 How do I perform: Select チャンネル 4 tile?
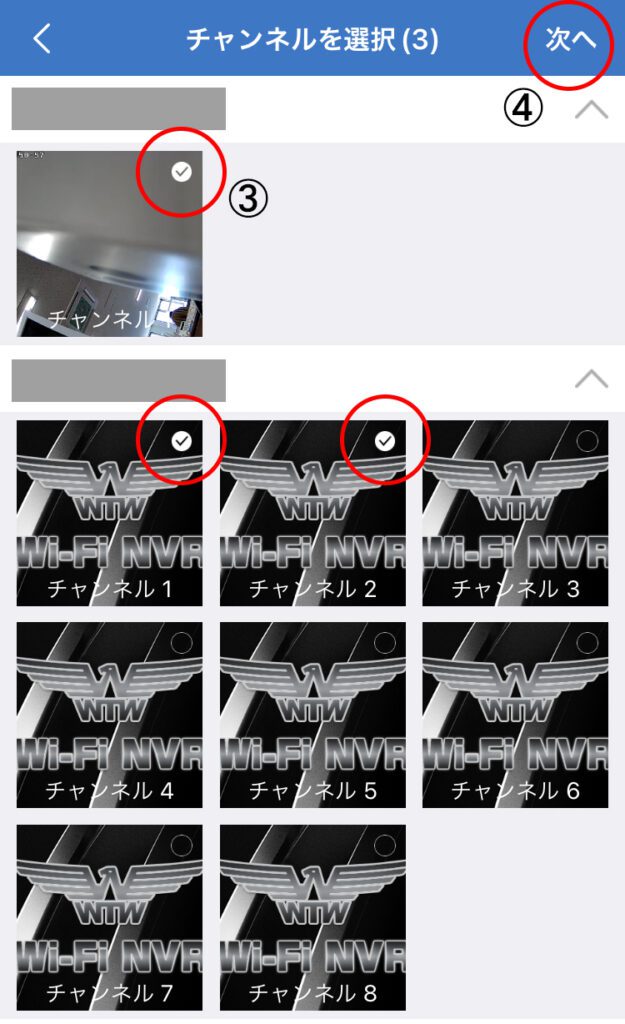[109, 714]
